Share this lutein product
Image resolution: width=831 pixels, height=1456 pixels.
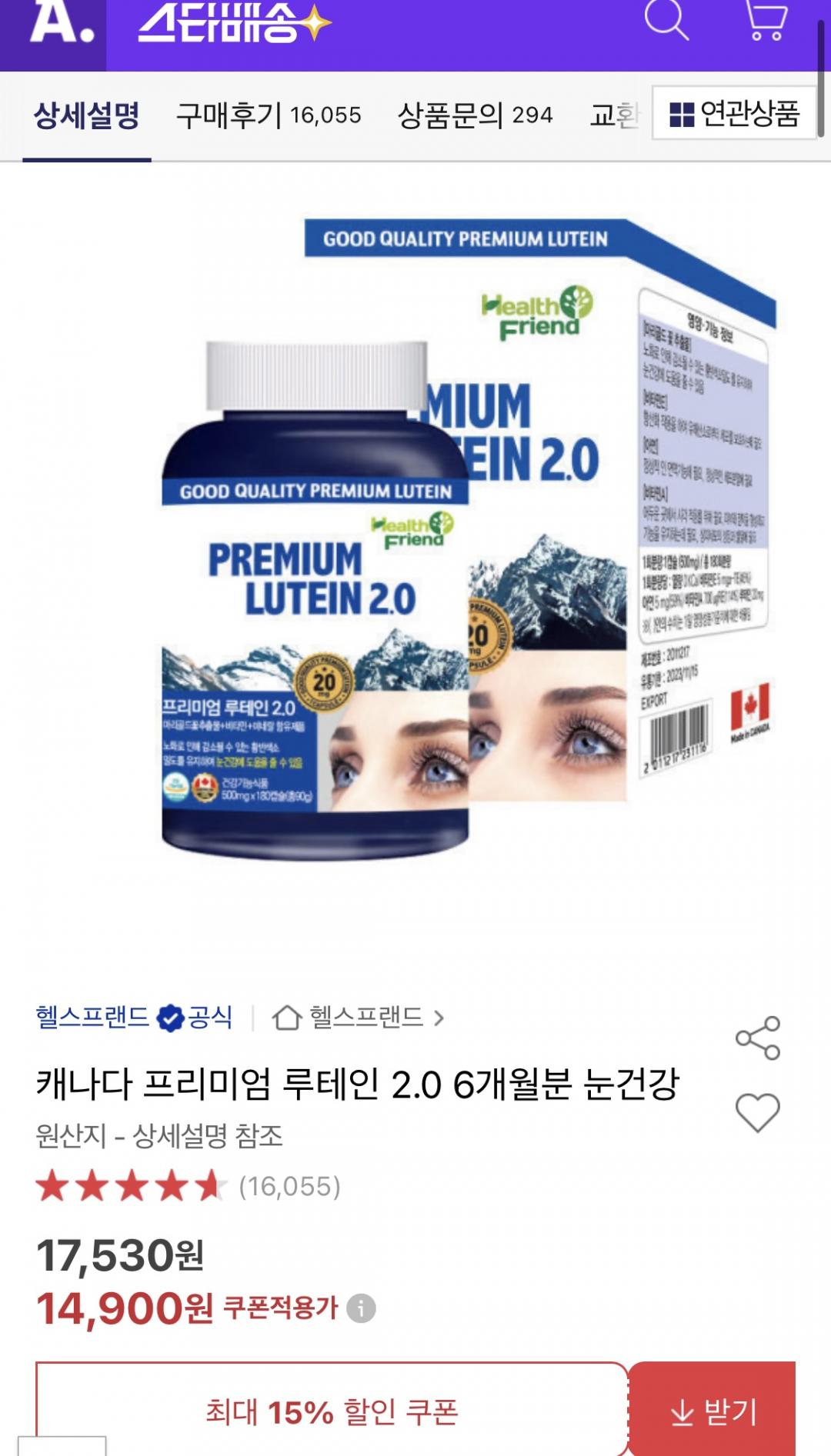click(758, 1038)
